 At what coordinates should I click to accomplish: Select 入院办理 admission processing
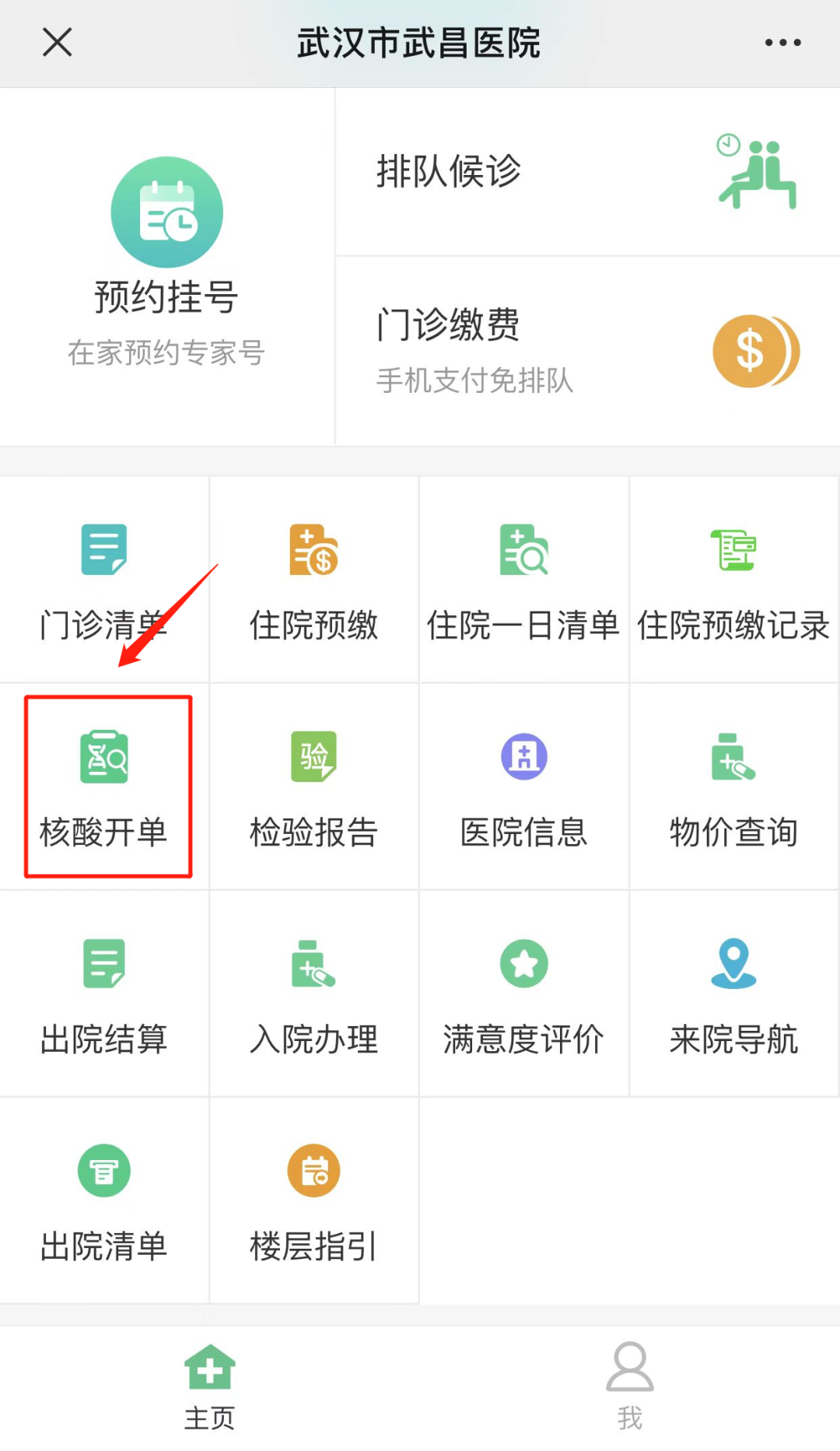314,994
